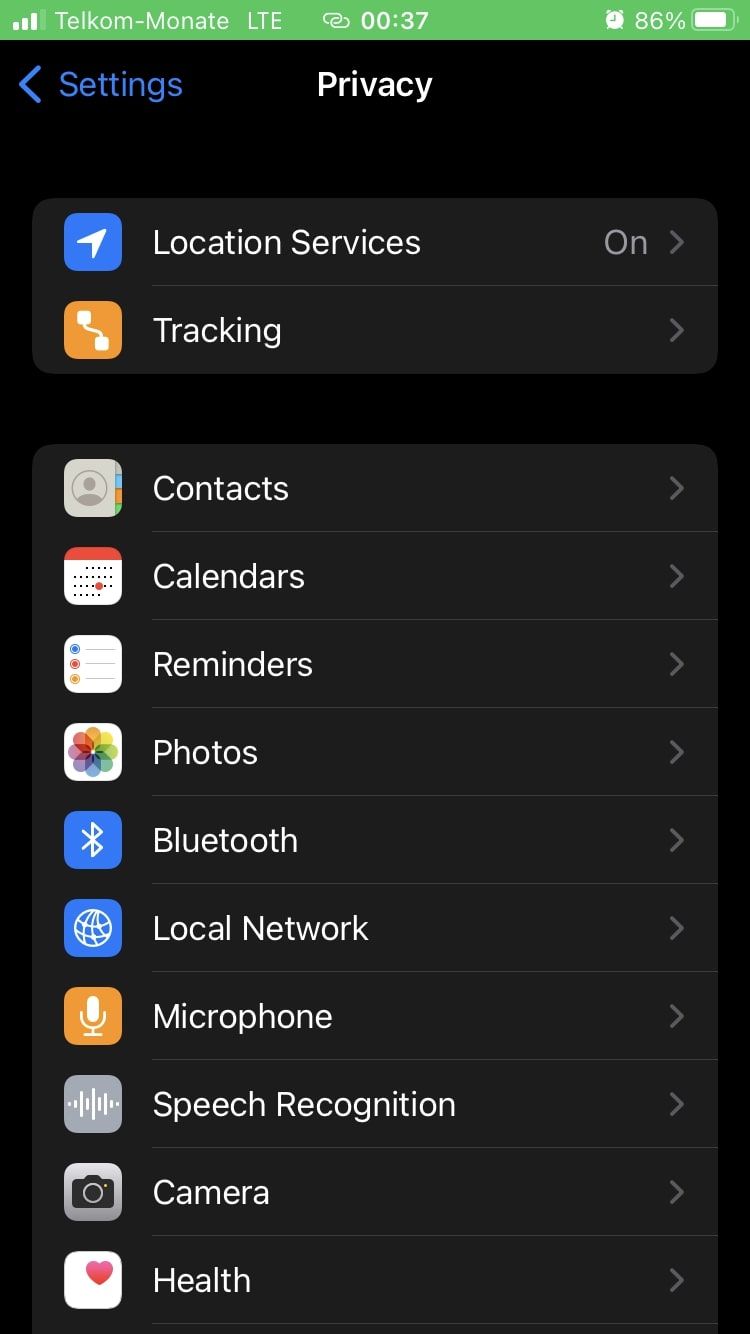This screenshot has width=750, height=1334.
Task: Tap the Health heart icon
Action: click(93, 1280)
